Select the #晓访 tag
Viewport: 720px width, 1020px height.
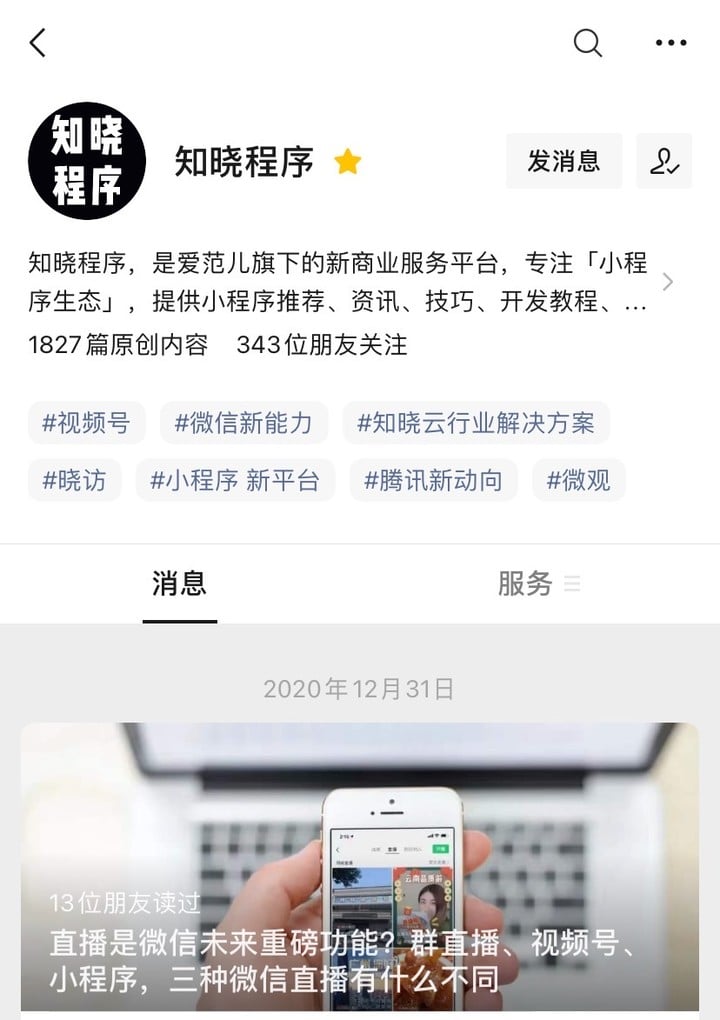(x=74, y=480)
